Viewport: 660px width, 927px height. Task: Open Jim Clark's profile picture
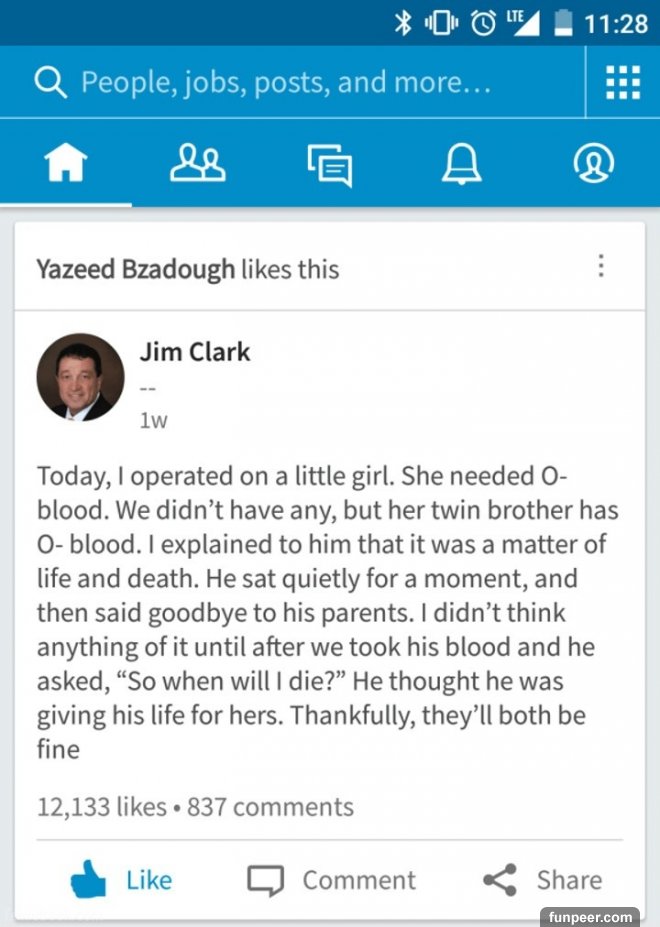pyautogui.click(x=80, y=377)
